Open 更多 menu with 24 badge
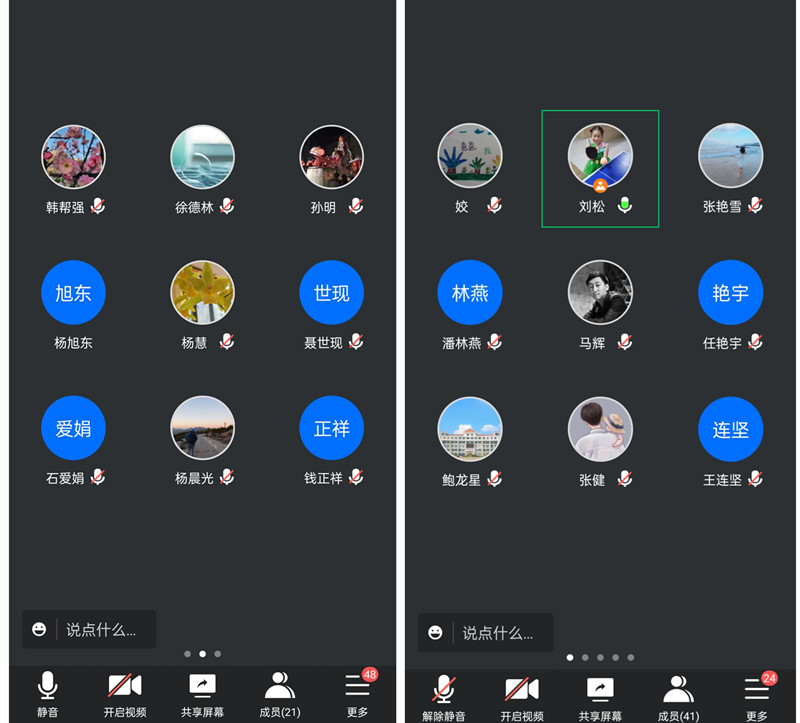This screenshot has width=800, height=723. (x=757, y=695)
